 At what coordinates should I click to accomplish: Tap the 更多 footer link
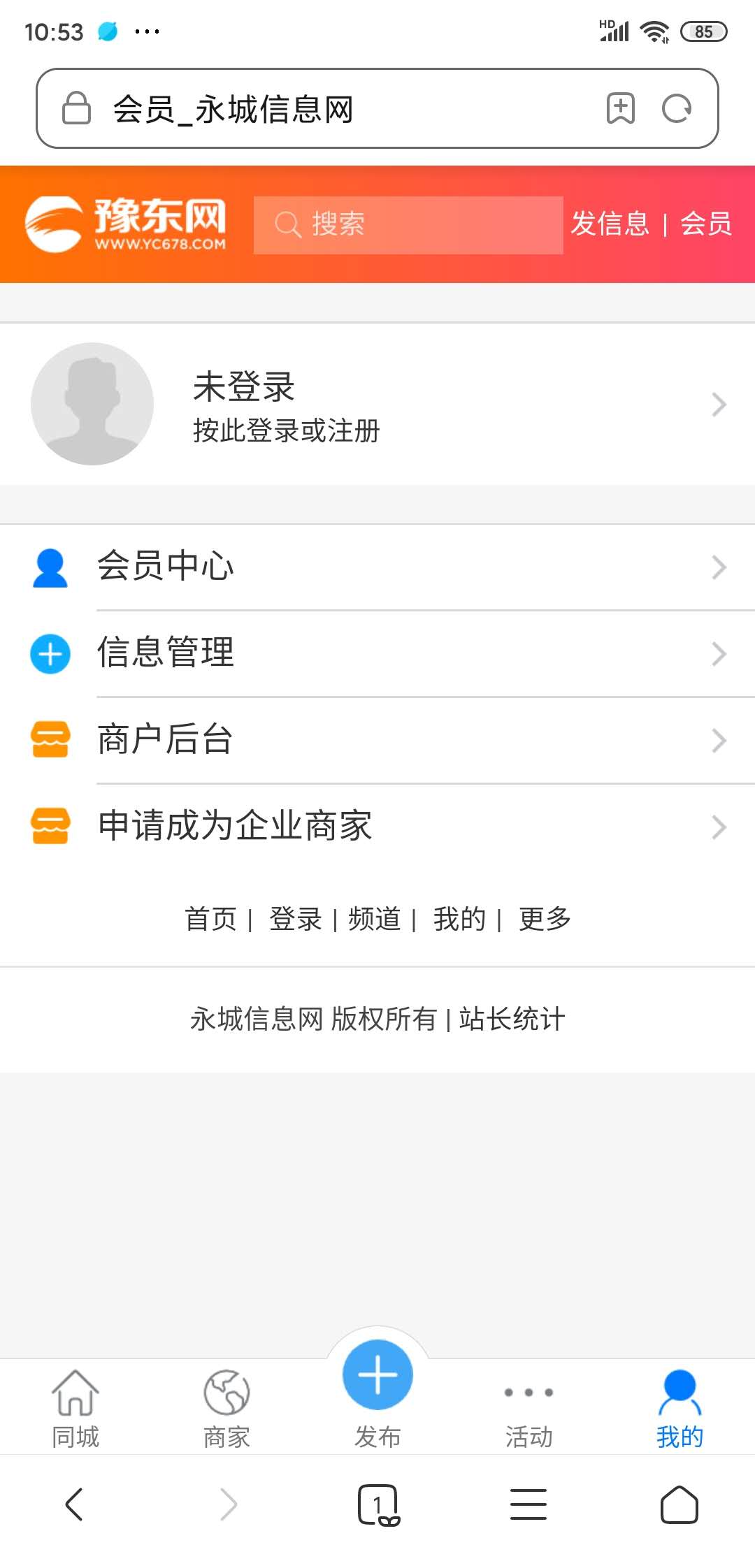pos(545,919)
